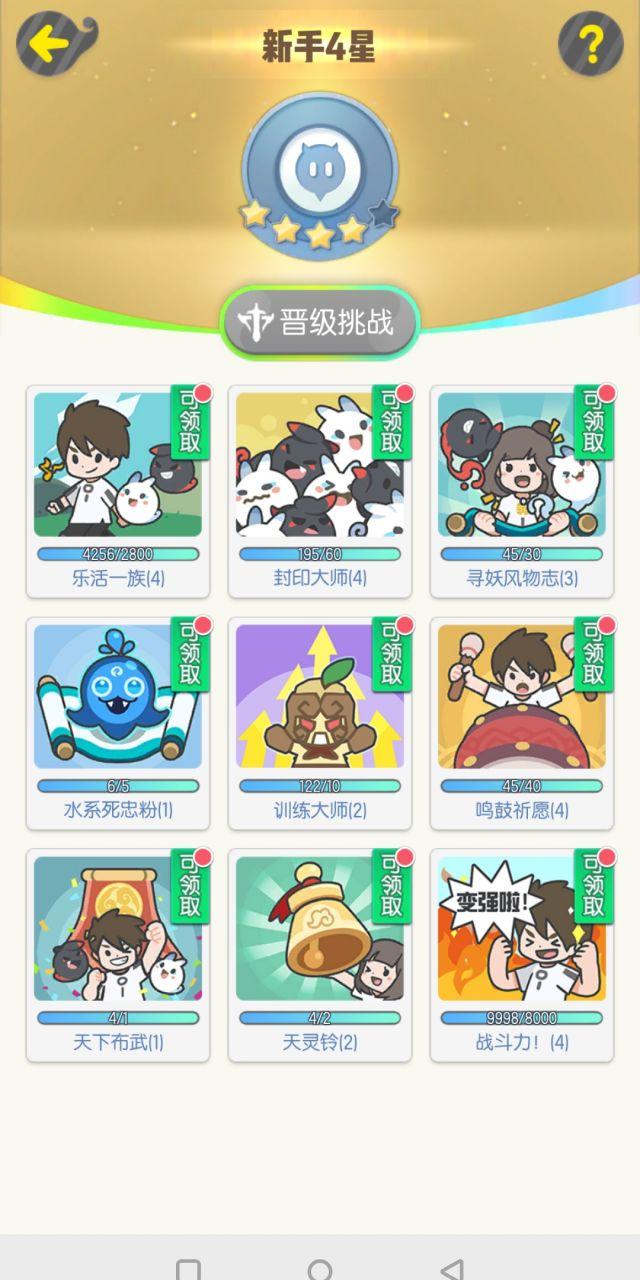Open the 乐活一族(4) achievement card
The width and height of the screenshot is (640, 1280).
point(118,490)
